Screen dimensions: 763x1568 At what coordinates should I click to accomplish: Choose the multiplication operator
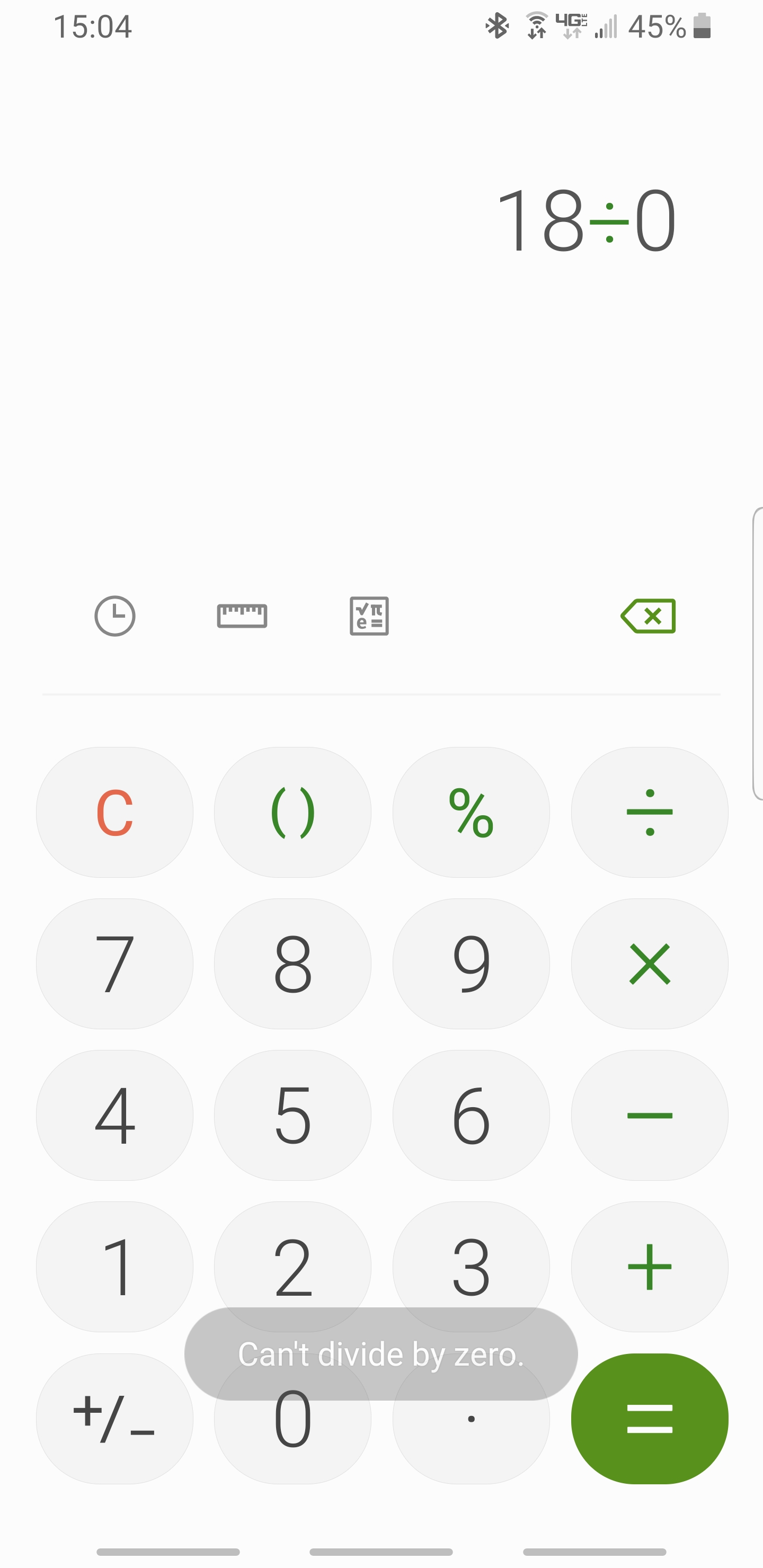(649, 964)
